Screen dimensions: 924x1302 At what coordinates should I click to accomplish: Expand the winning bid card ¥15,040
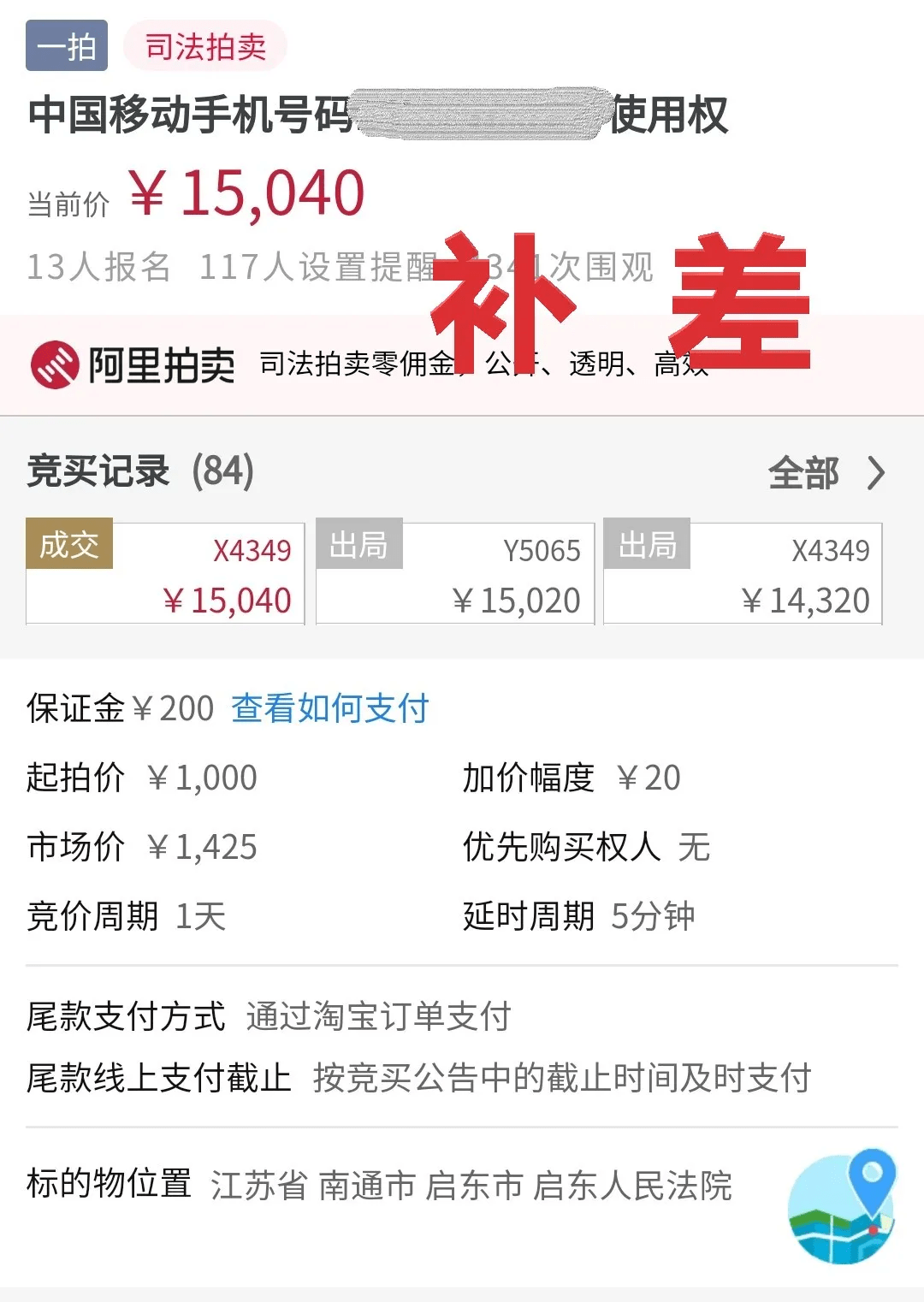[x=165, y=571]
